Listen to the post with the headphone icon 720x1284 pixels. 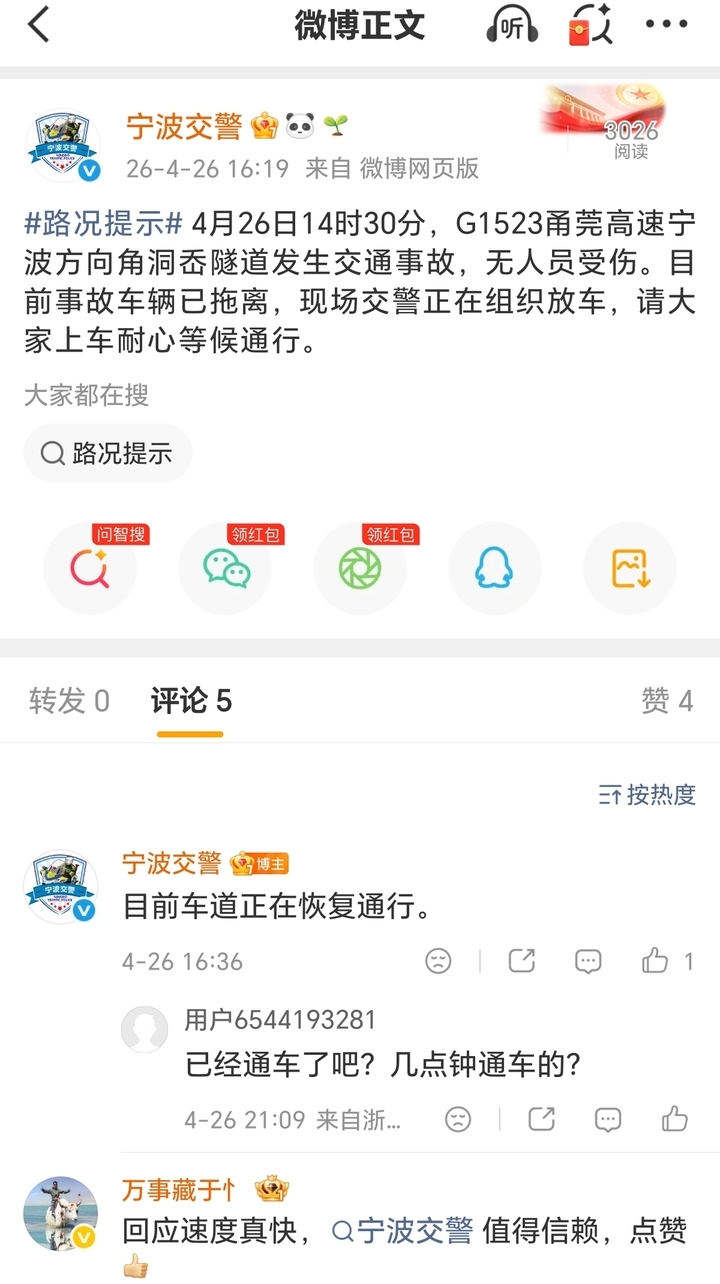coord(511,26)
